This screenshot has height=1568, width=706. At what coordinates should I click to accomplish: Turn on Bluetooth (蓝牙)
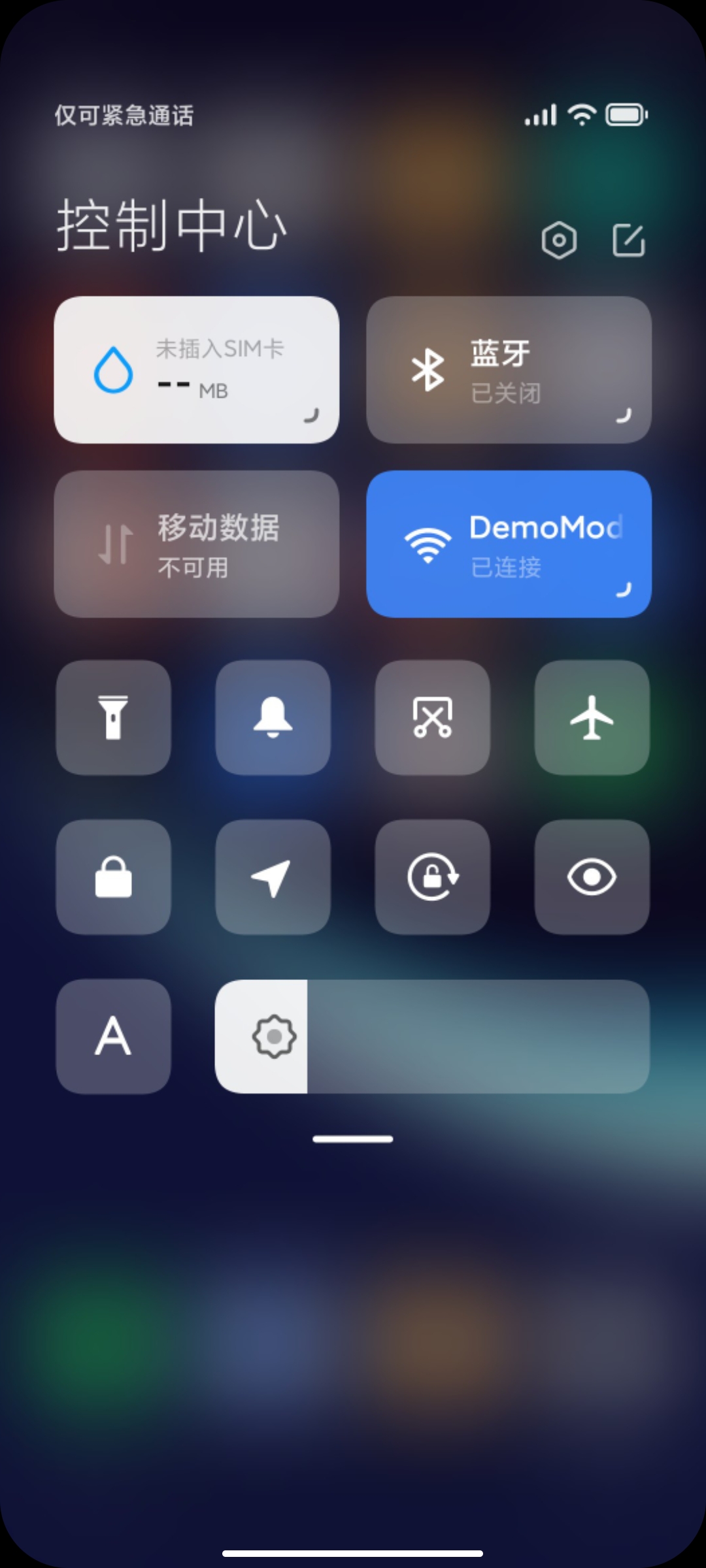tap(509, 370)
